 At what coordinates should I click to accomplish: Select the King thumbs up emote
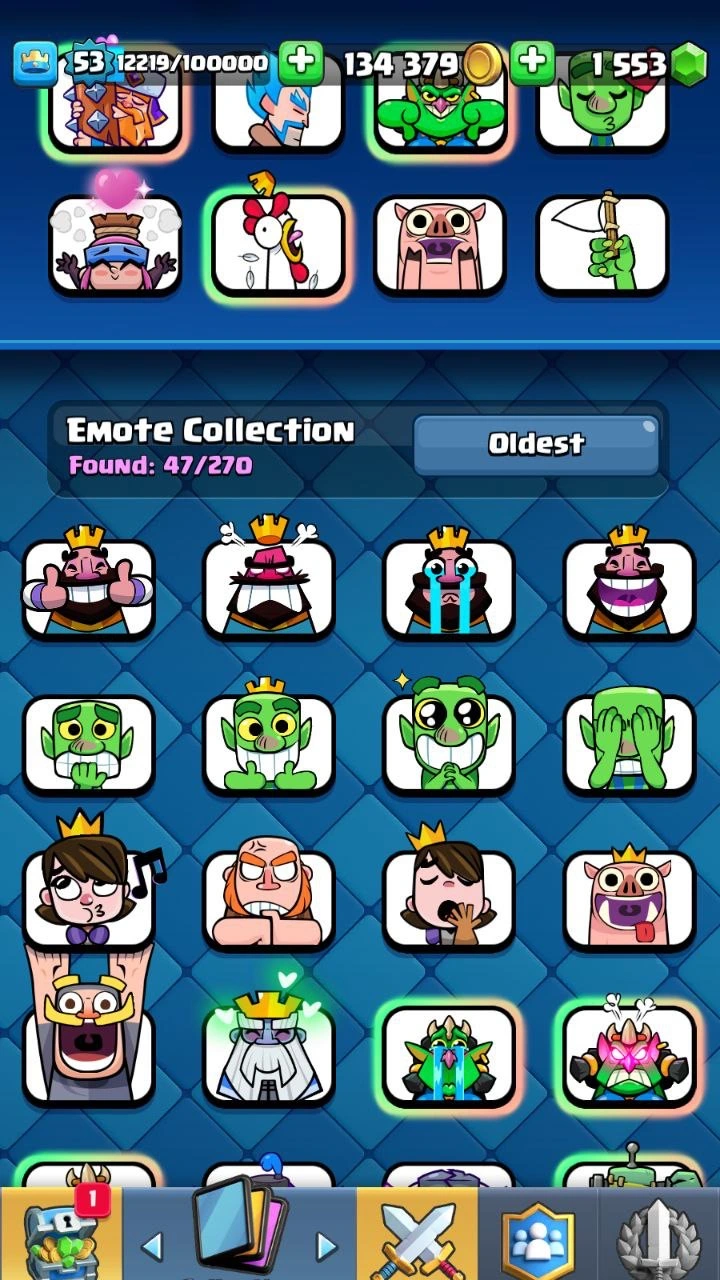(89, 586)
